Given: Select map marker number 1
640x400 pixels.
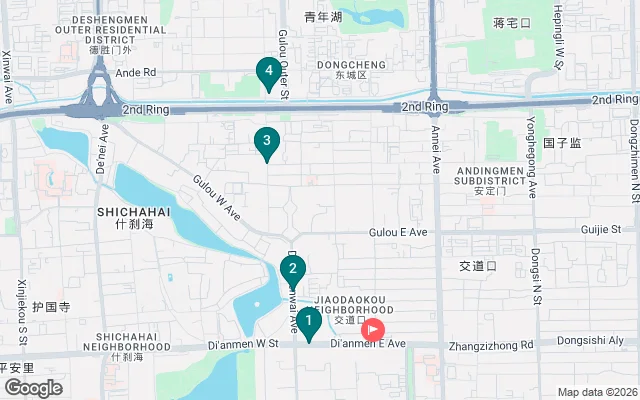Looking at the screenshot, I should pyautogui.click(x=309, y=322).
